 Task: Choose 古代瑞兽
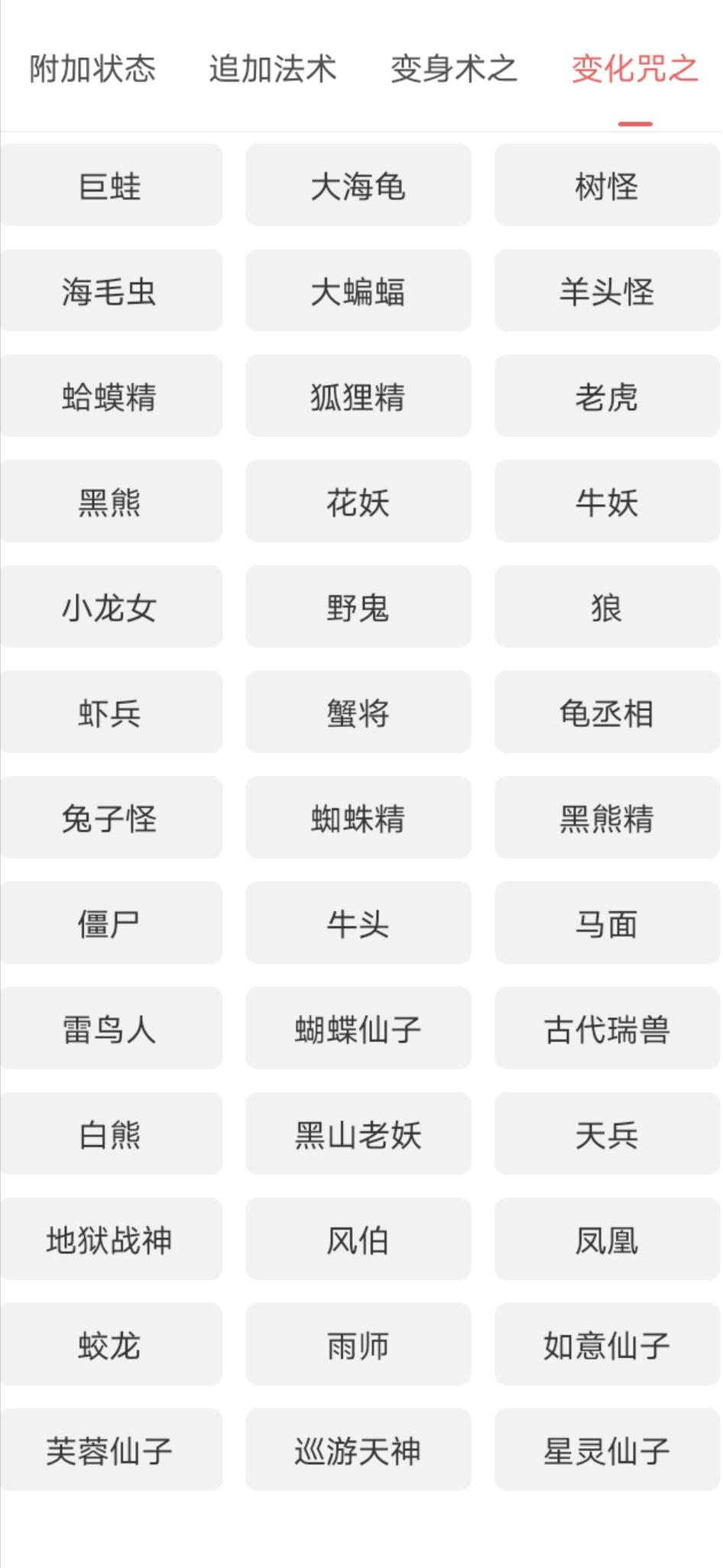pyautogui.click(x=607, y=1029)
